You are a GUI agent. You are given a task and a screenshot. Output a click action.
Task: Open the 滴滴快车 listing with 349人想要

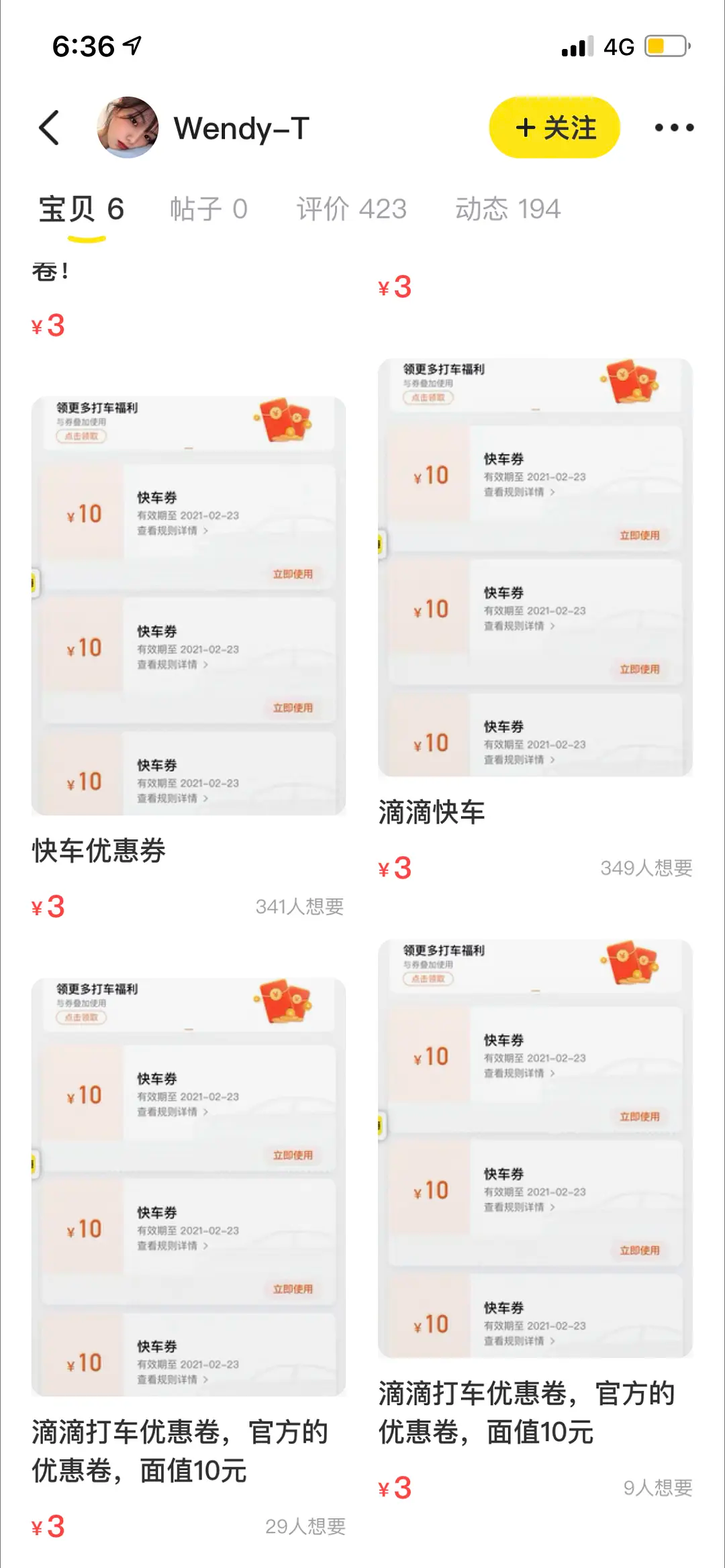click(535, 568)
